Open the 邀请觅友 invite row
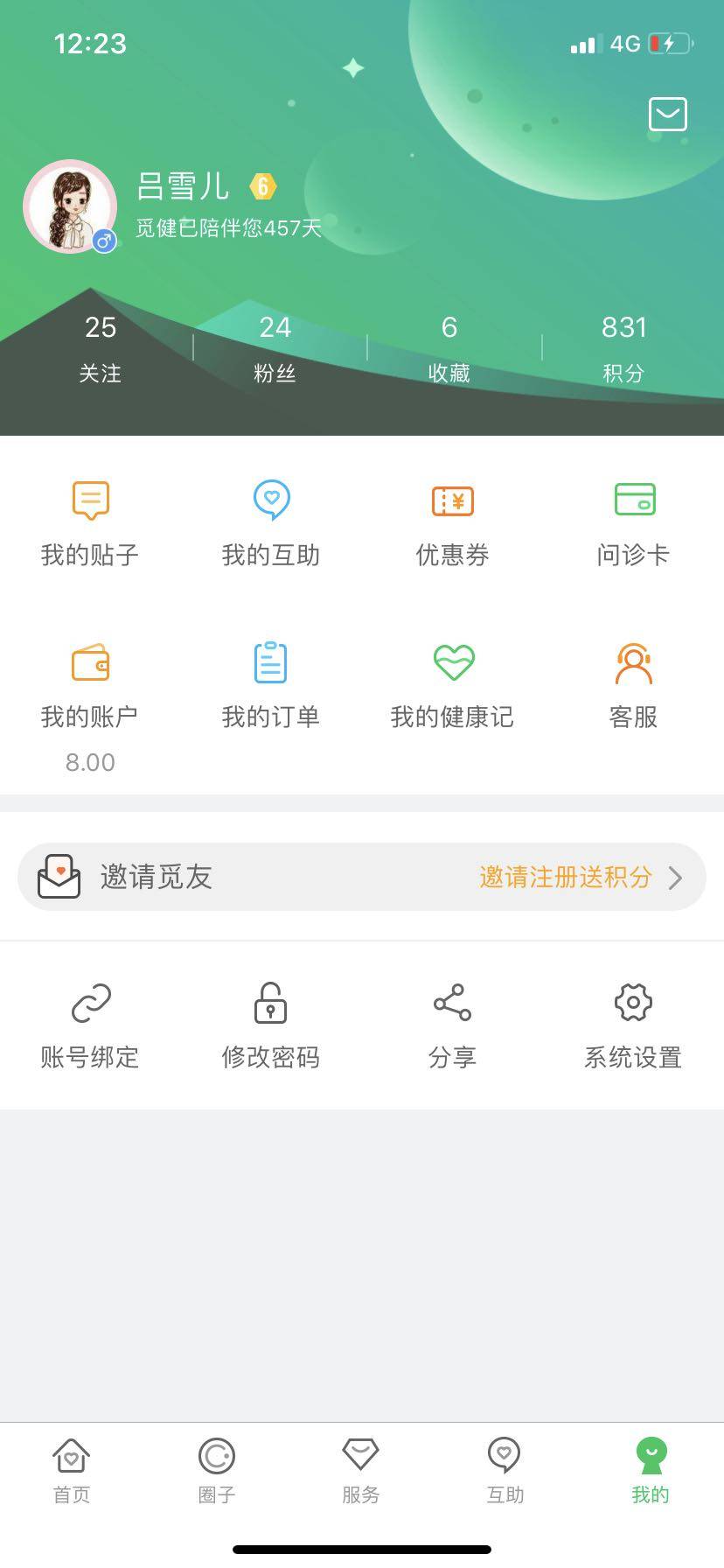Screen dimensions: 724x1568 click(362, 877)
